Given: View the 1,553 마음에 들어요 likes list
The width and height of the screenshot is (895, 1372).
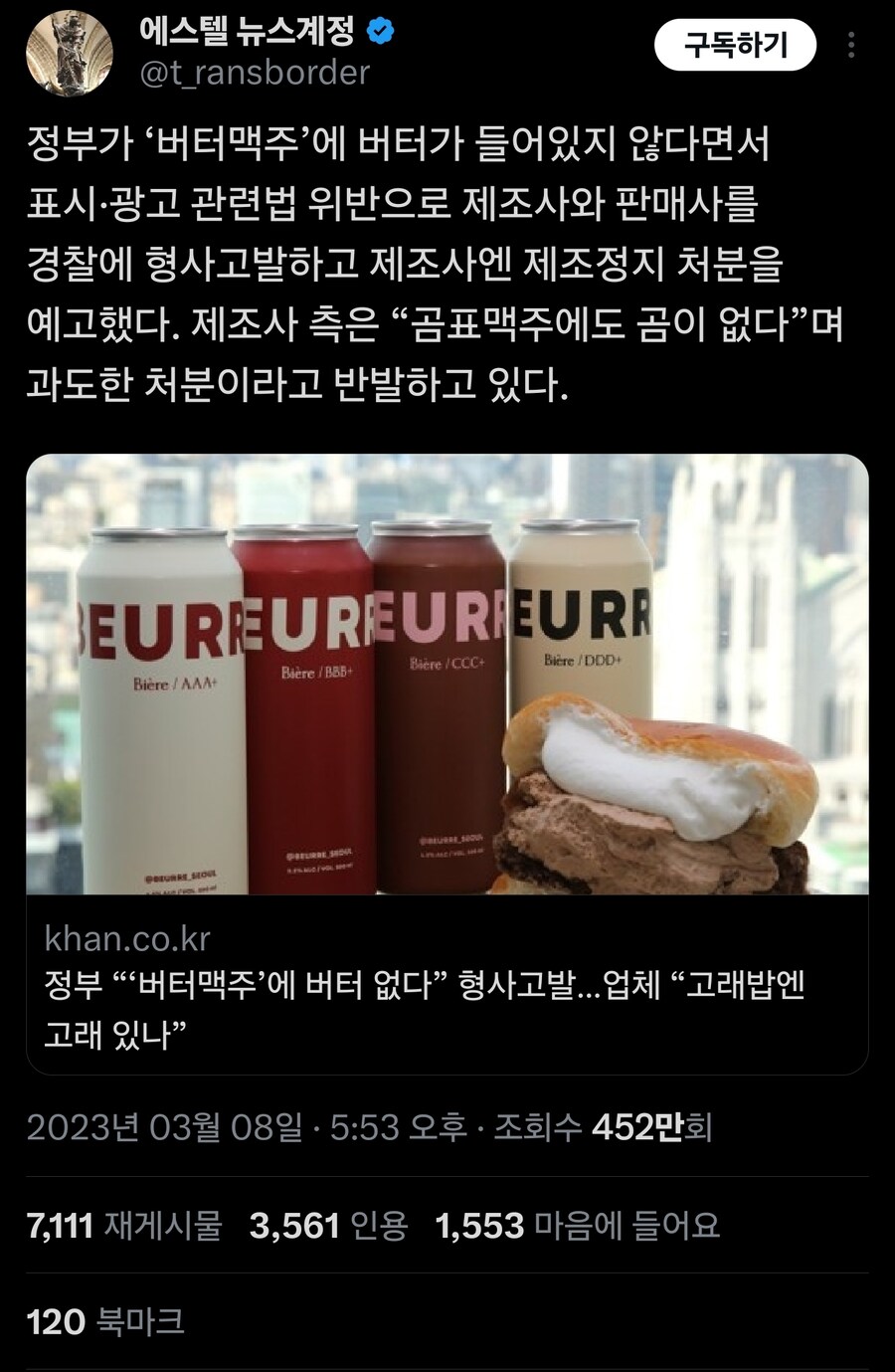Looking at the screenshot, I should 577,1226.
